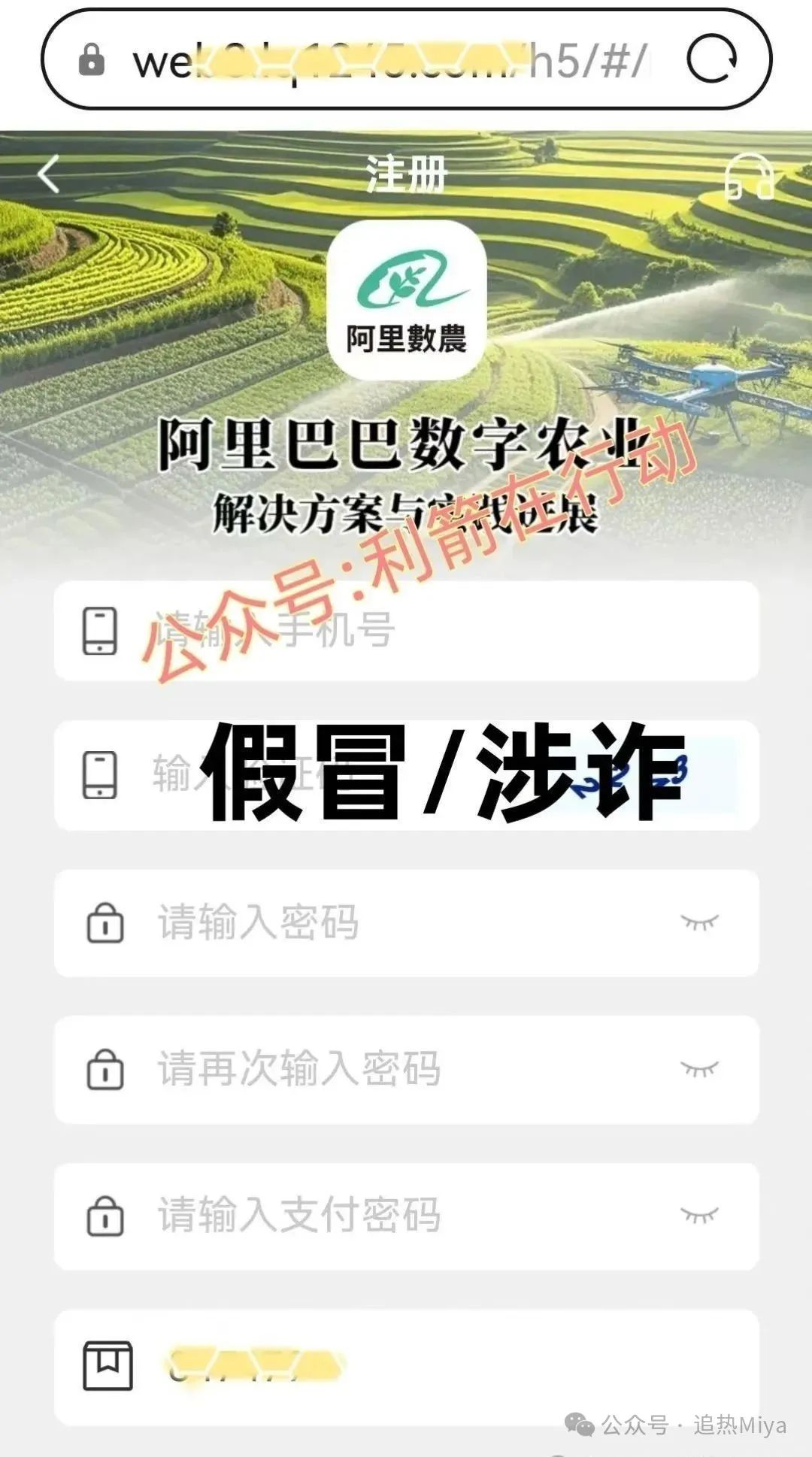Tap the 请输入手机号 field

pos(421,630)
